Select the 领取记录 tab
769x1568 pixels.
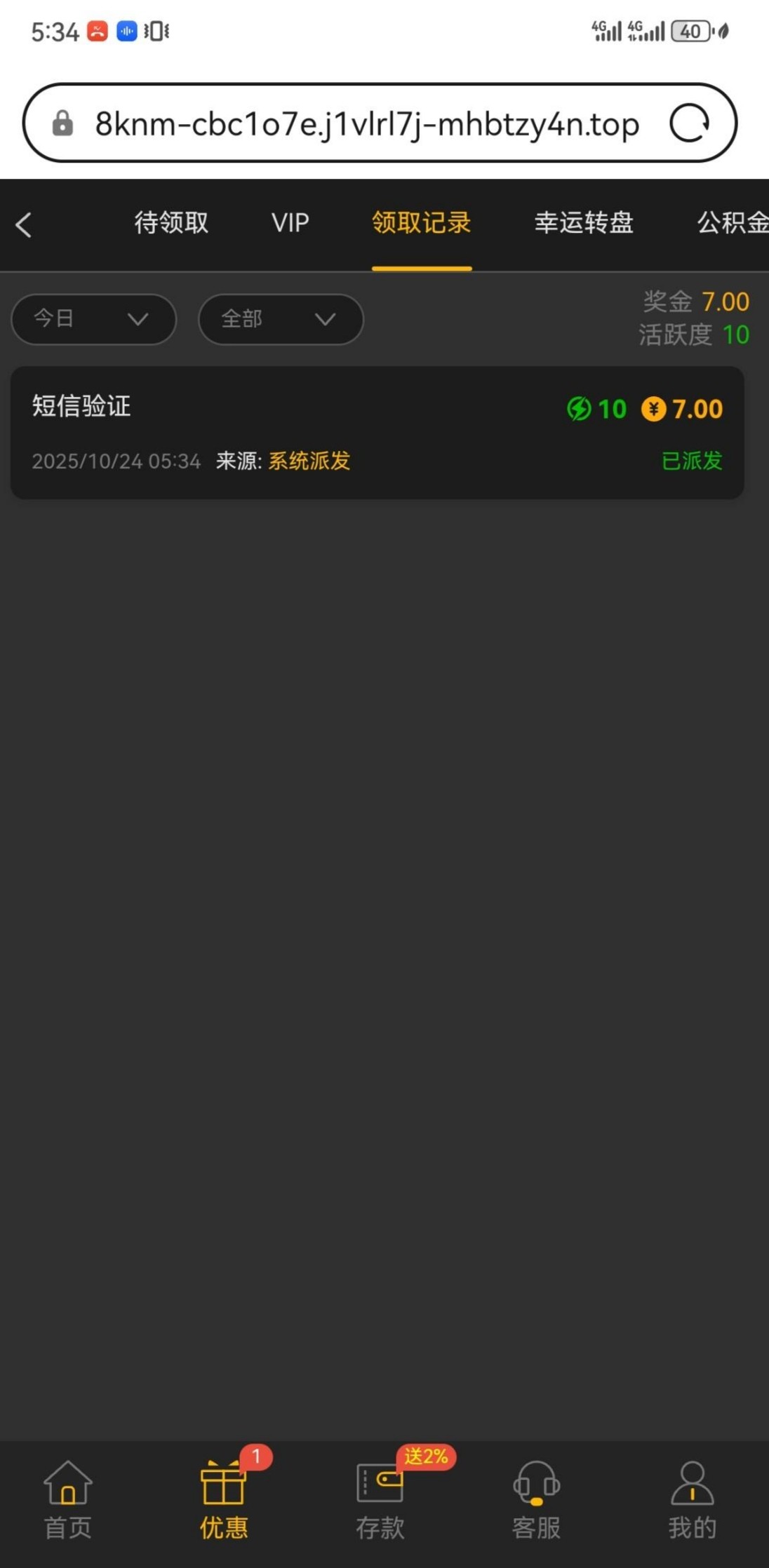421,223
